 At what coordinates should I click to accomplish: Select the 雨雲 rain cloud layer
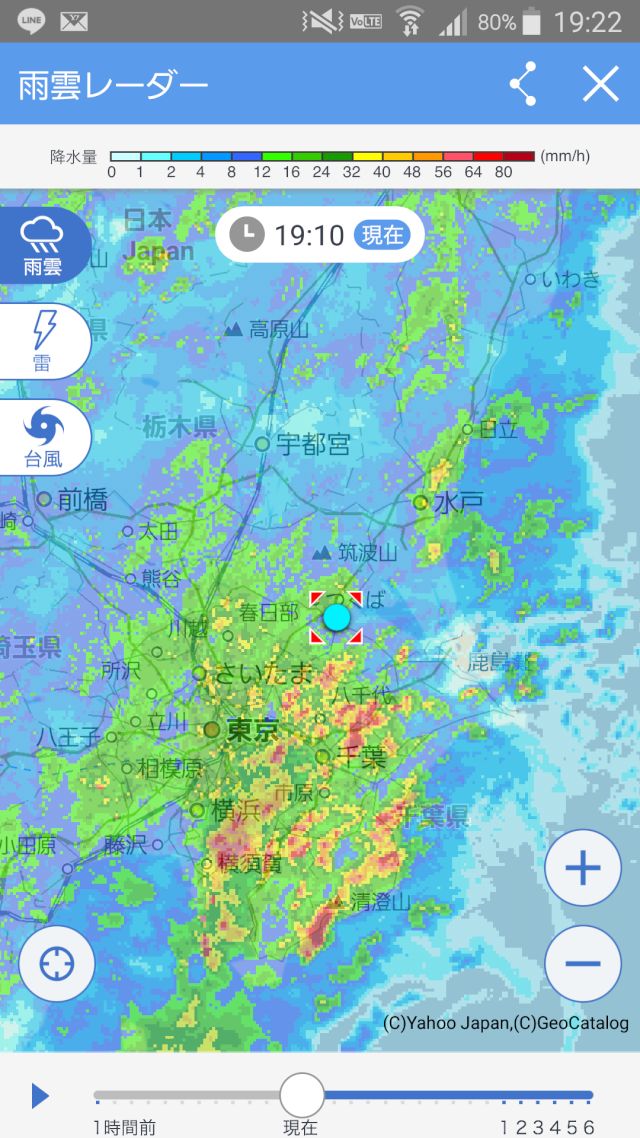(42, 245)
